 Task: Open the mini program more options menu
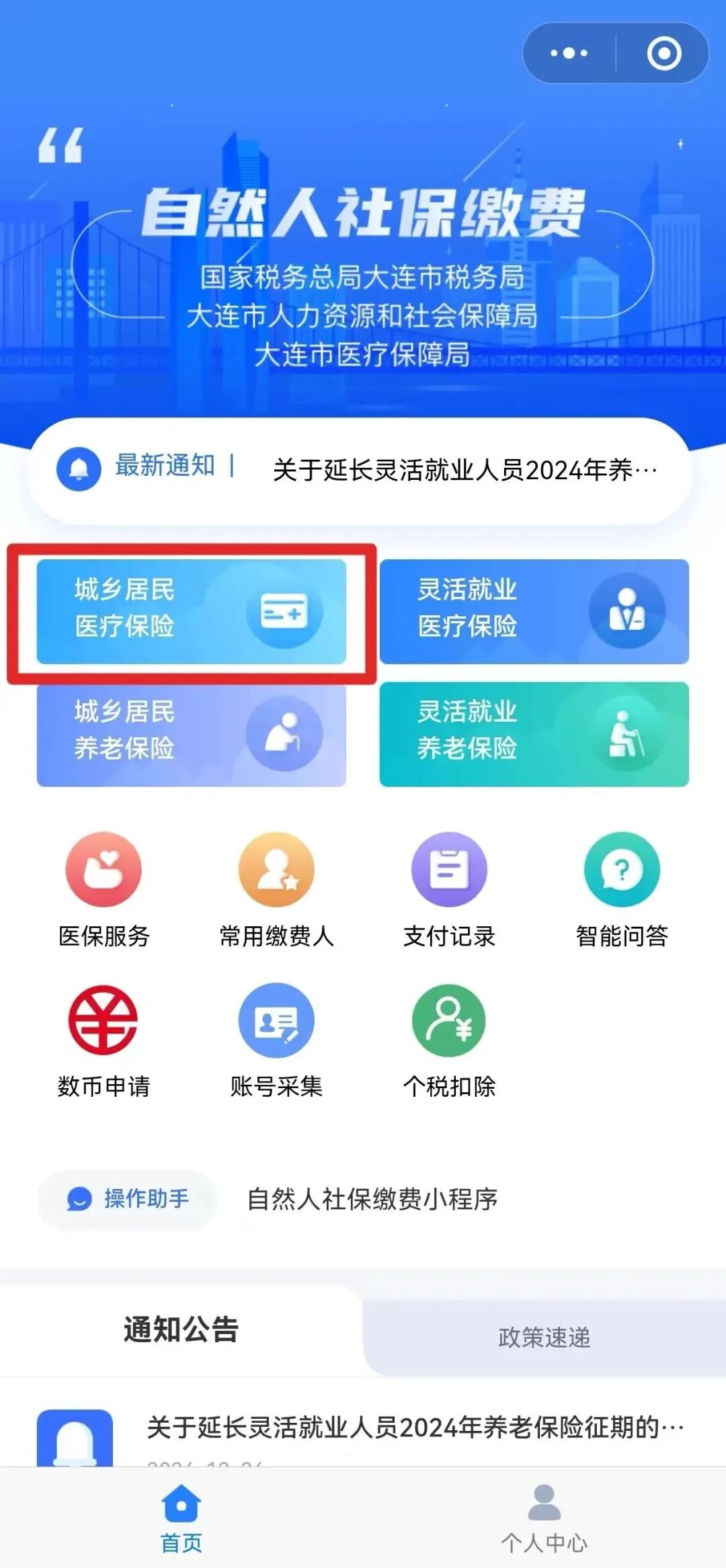pyautogui.click(x=569, y=53)
